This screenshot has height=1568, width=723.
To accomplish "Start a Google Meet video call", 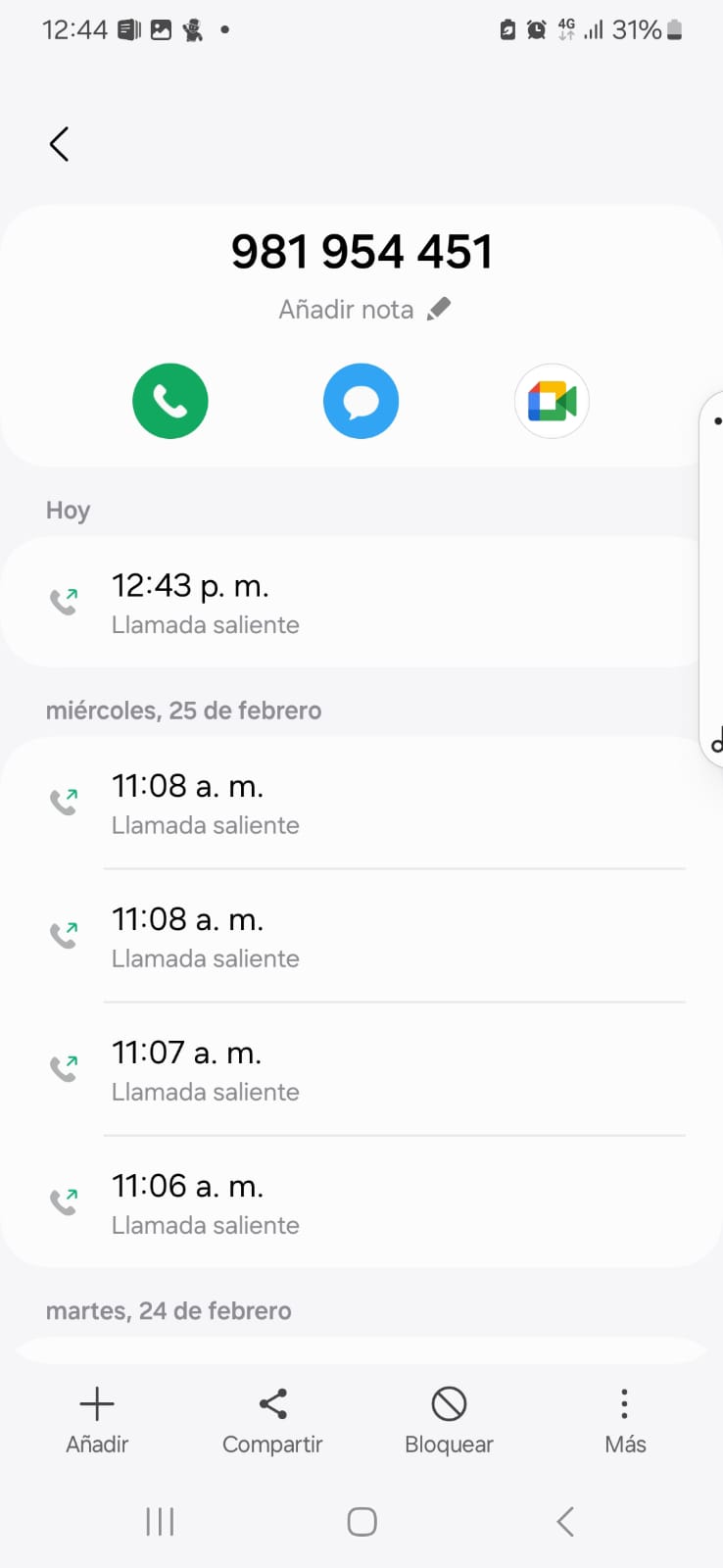I will click(x=552, y=402).
